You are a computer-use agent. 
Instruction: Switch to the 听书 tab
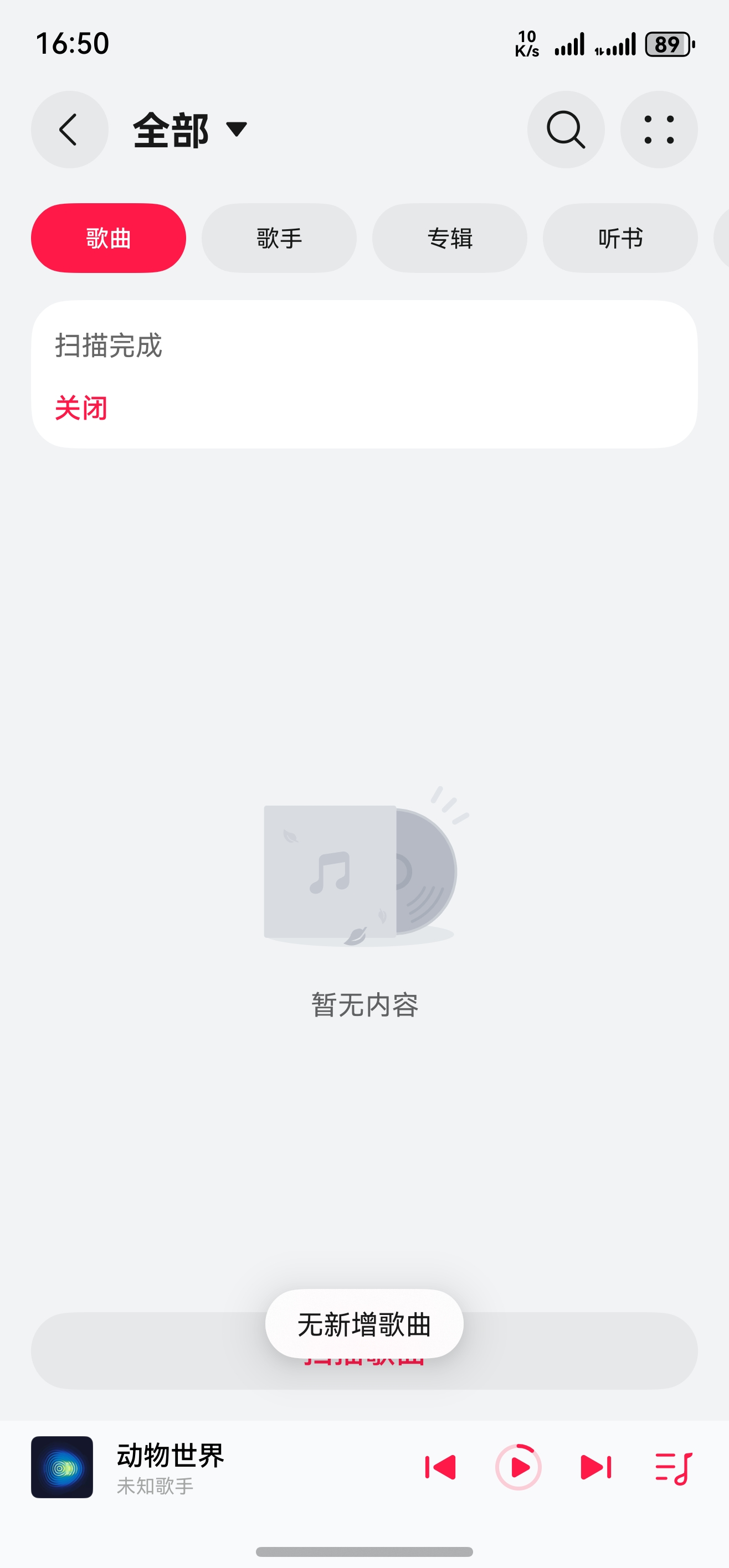coord(620,238)
